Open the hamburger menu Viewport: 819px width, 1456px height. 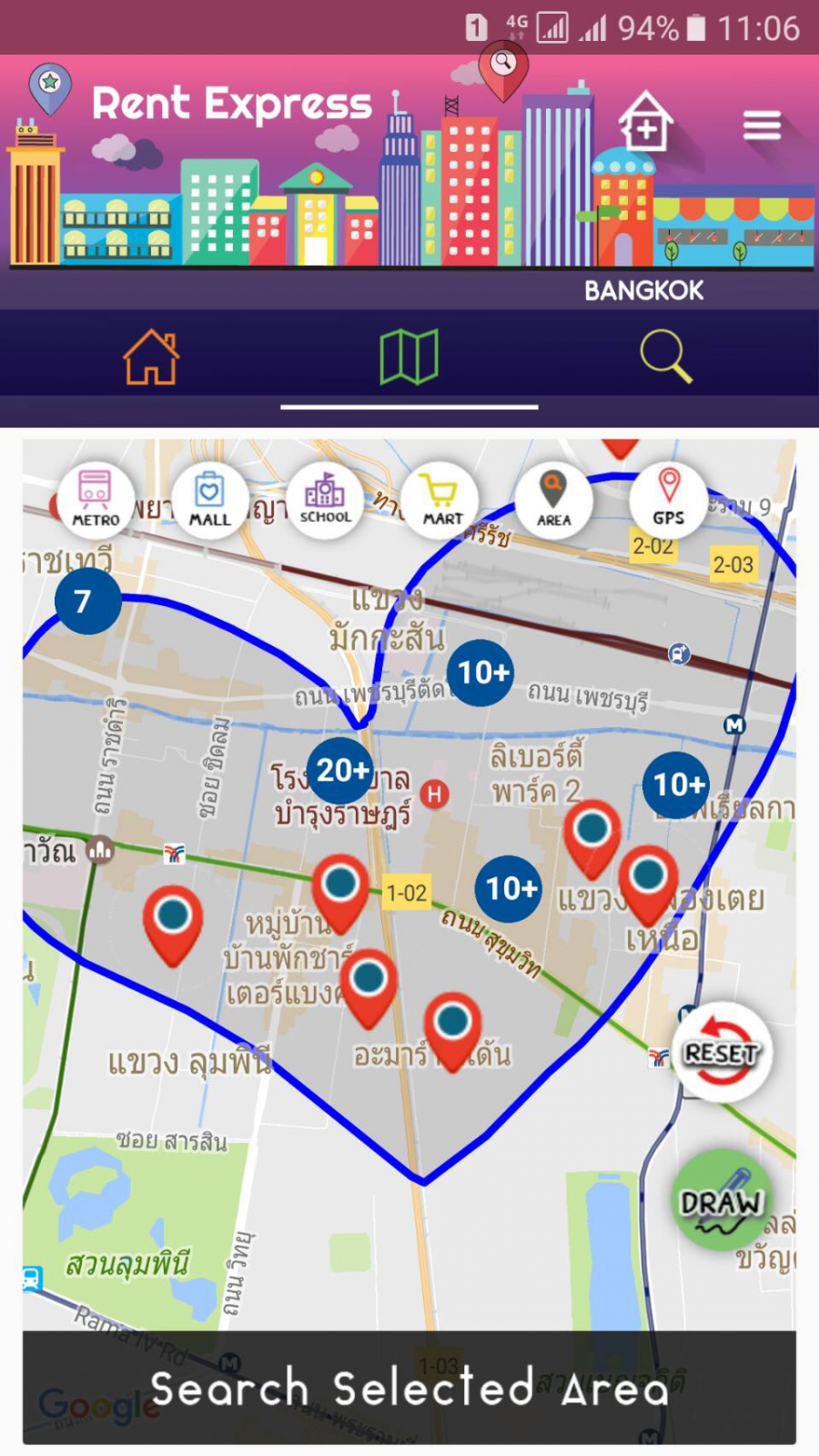(762, 126)
